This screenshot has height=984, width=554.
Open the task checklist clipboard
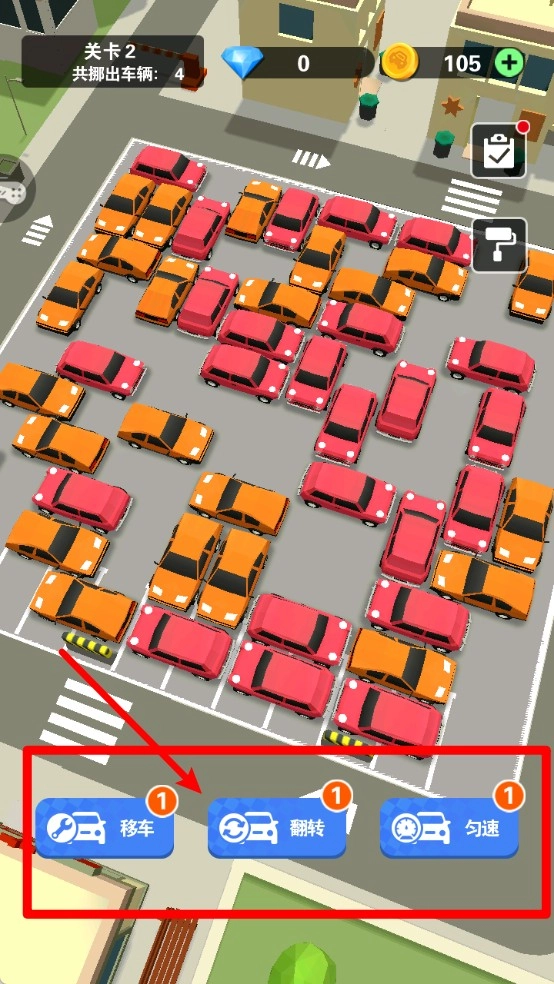tap(499, 151)
